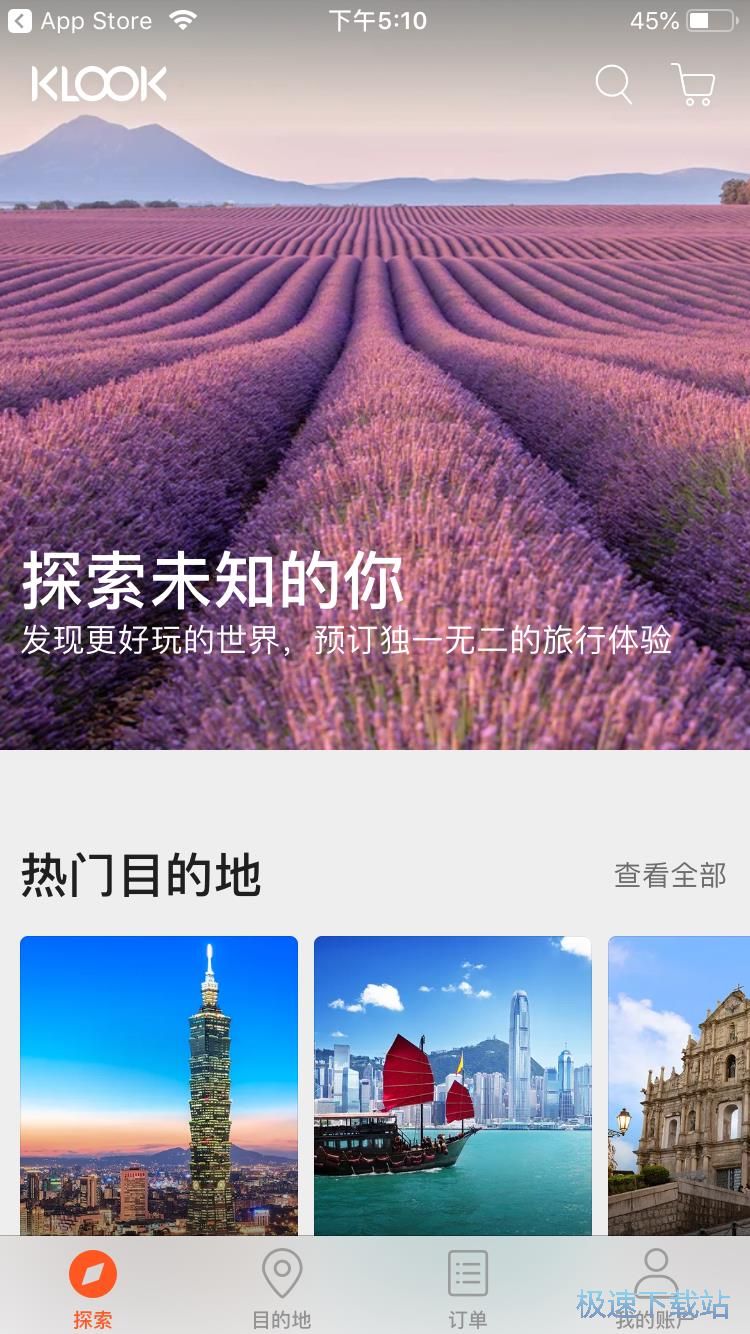The width and height of the screenshot is (750, 1334).
Task: Tap 查看全部 to see all destinations
Action: [669, 875]
